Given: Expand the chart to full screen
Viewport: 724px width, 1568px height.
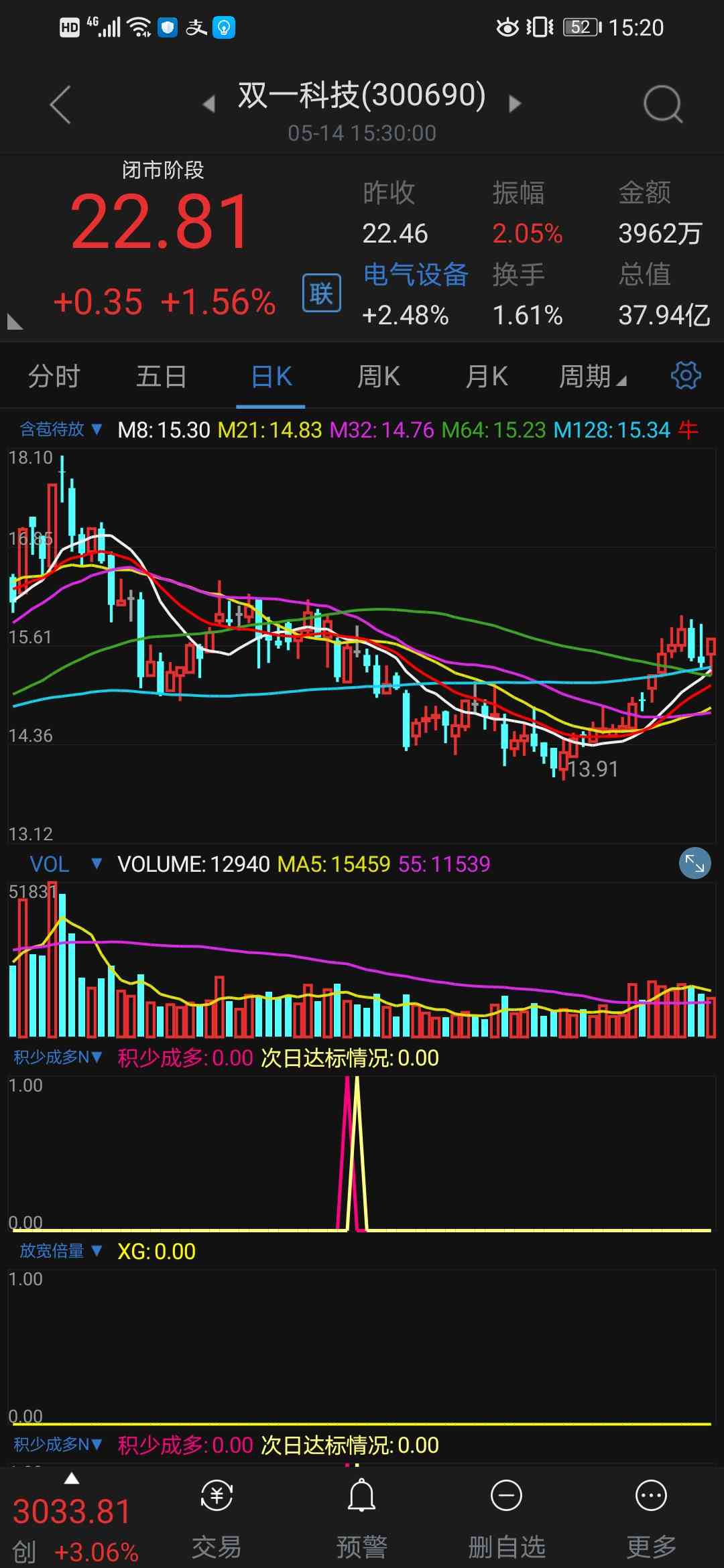Looking at the screenshot, I should 695,864.
